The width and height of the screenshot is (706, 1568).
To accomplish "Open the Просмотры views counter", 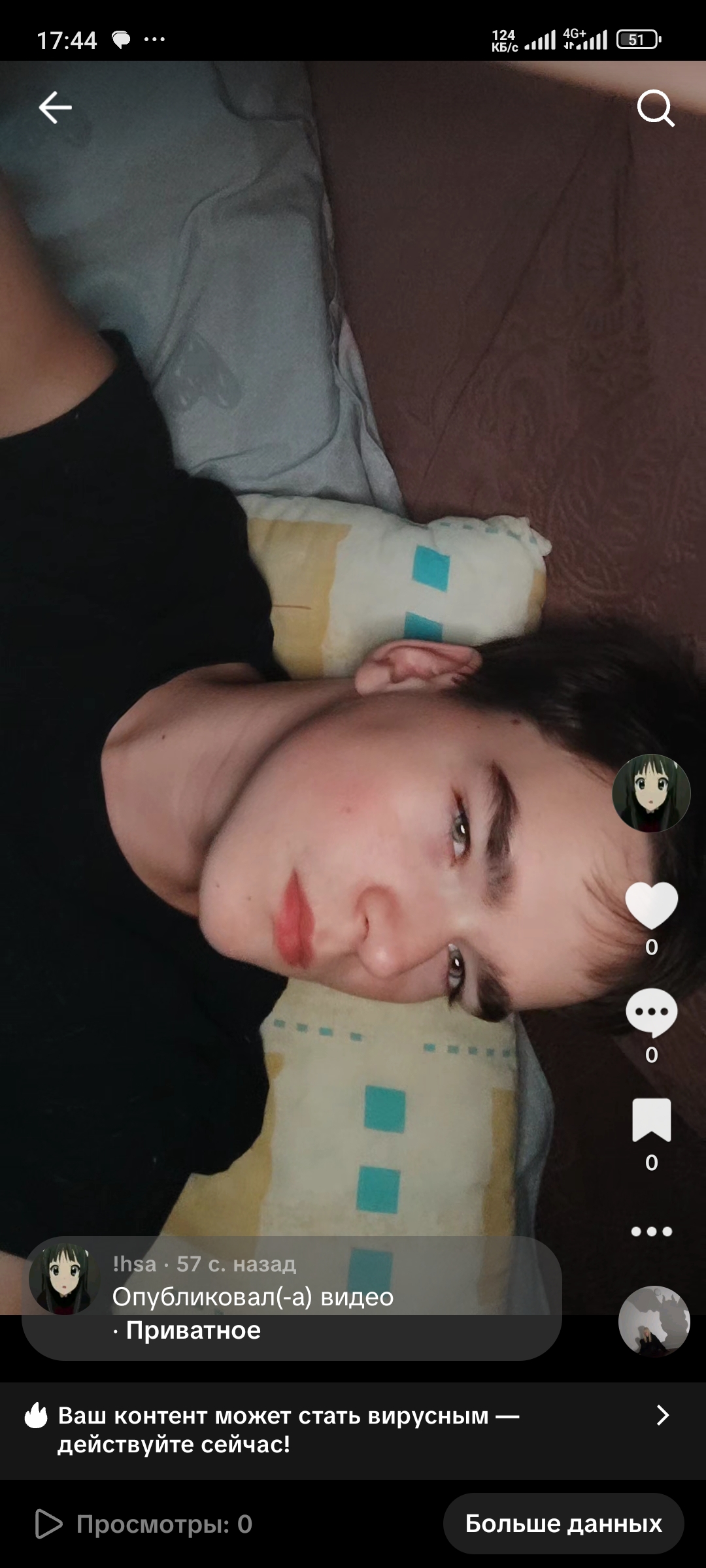I will pyautogui.click(x=144, y=1524).
